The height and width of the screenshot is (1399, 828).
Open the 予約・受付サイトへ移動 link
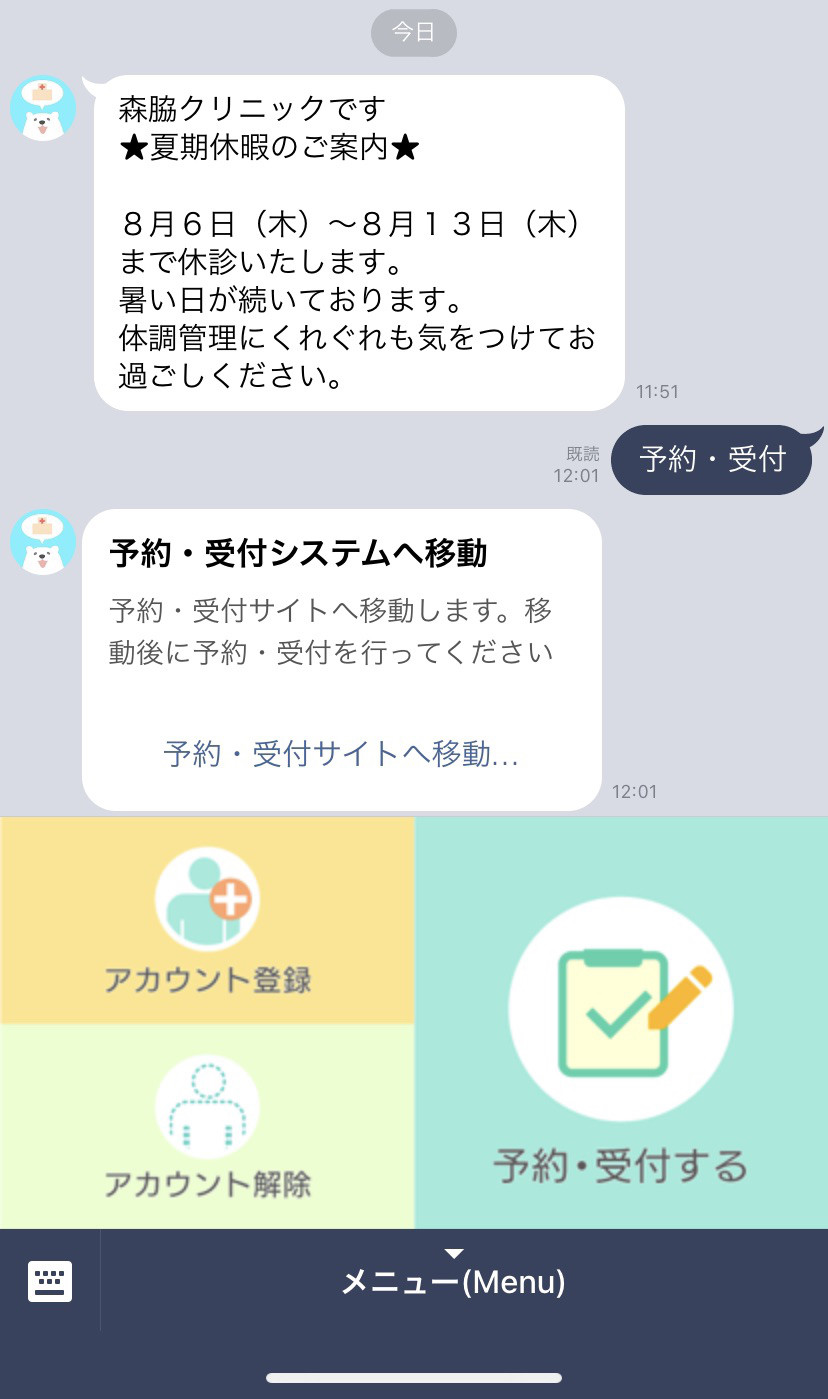coord(341,754)
